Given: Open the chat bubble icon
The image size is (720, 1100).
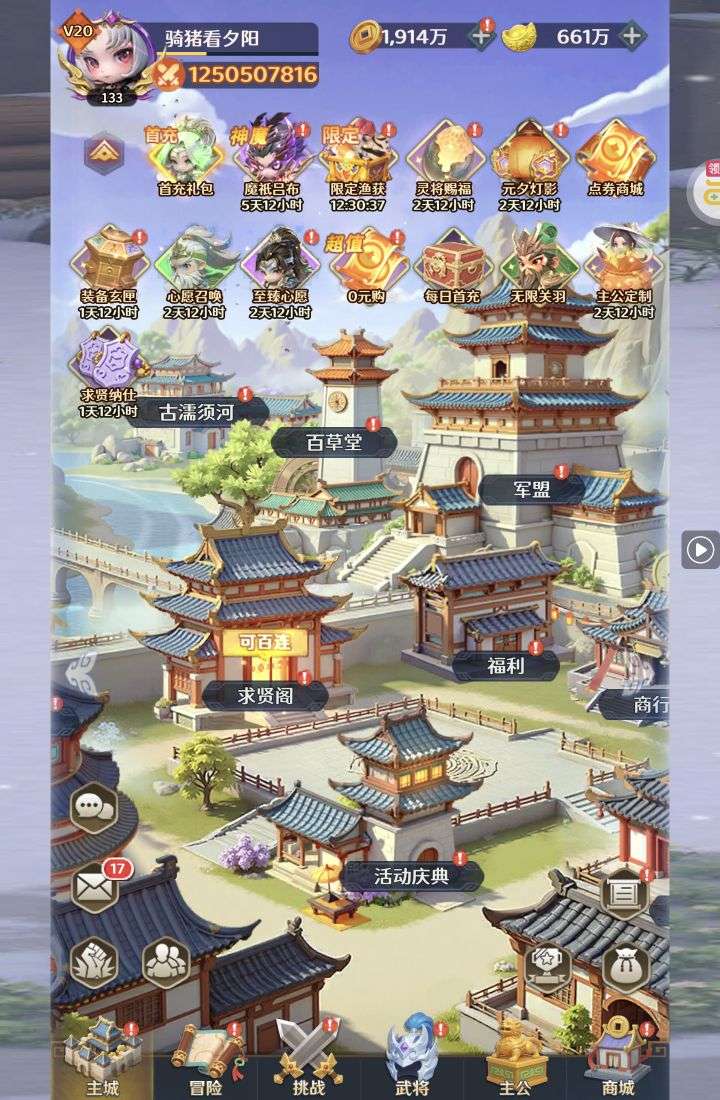Looking at the screenshot, I should pyautogui.click(x=94, y=808).
